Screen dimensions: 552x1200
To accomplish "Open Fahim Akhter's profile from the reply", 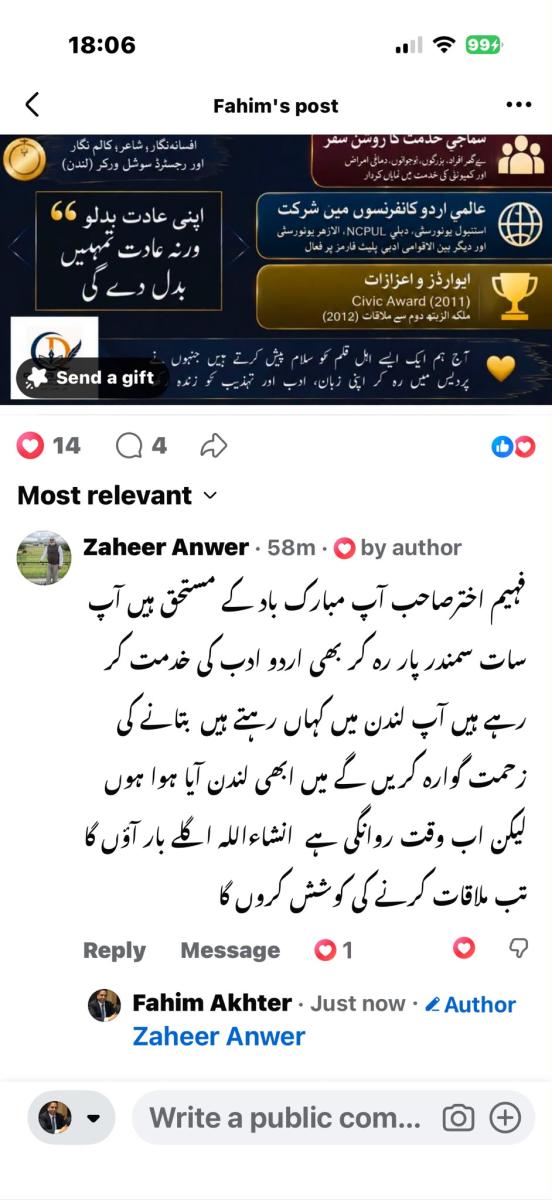I will pyautogui.click(x=212, y=1003).
